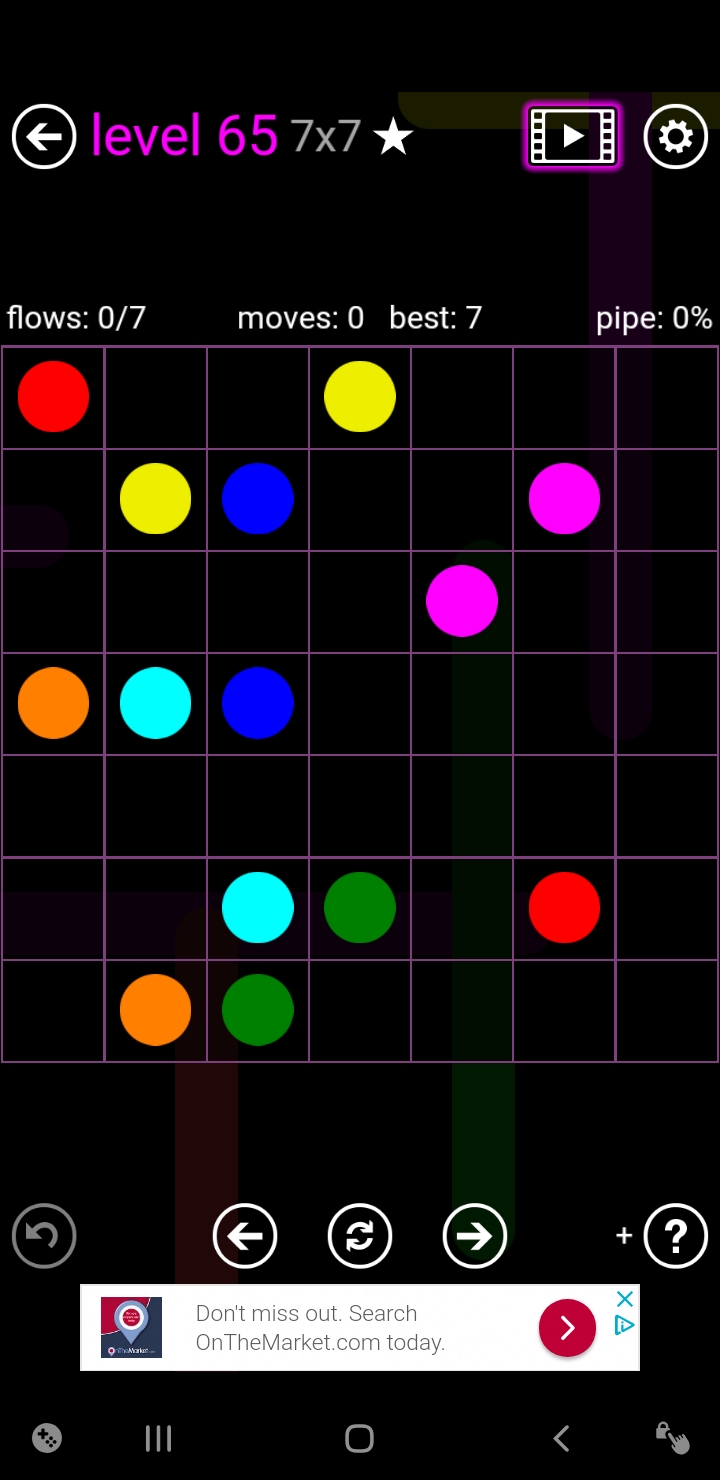The image size is (720, 1480).
Task: Advance to the next level
Action: click(x=475, y=1236)
